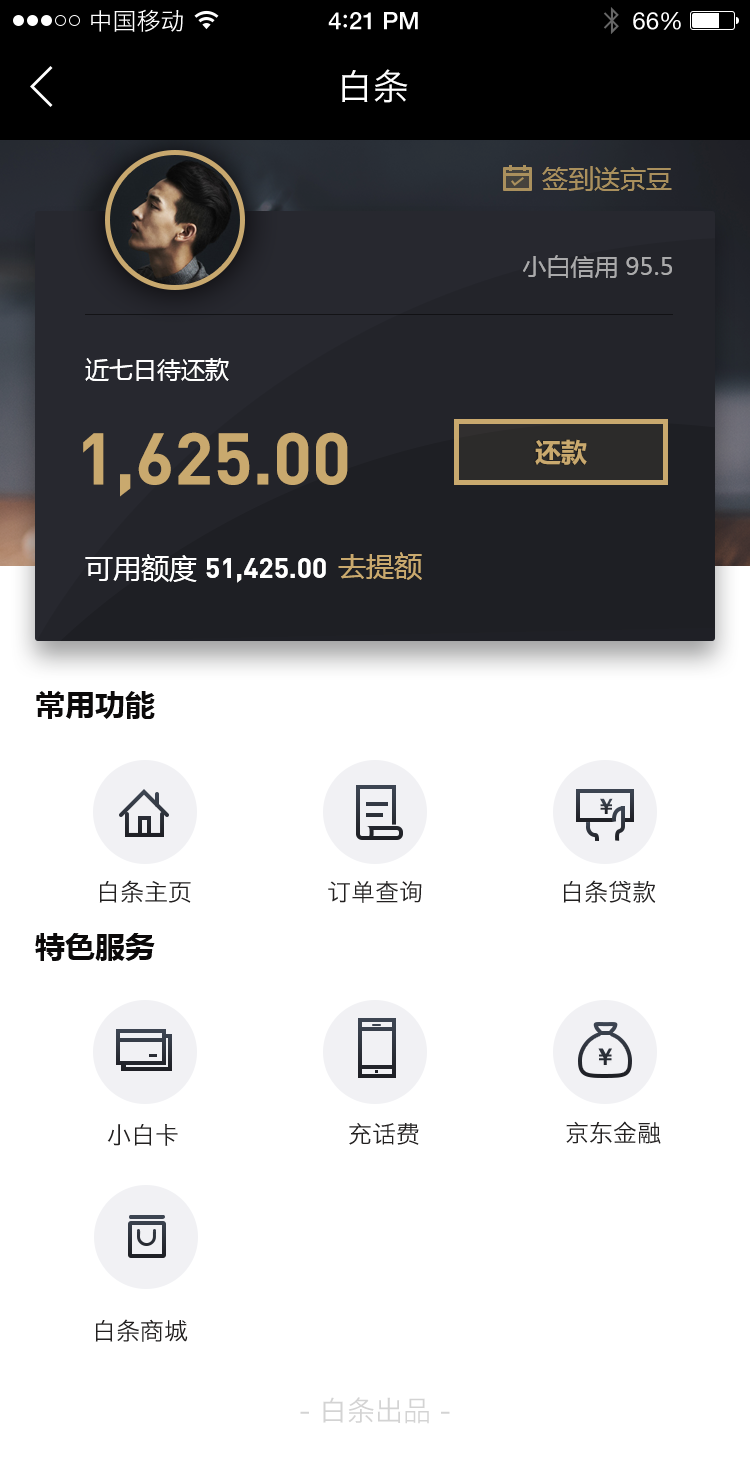Tap the 还款 repayment button
This screenshot has width=750, height=1484.
tap(561, 452)
